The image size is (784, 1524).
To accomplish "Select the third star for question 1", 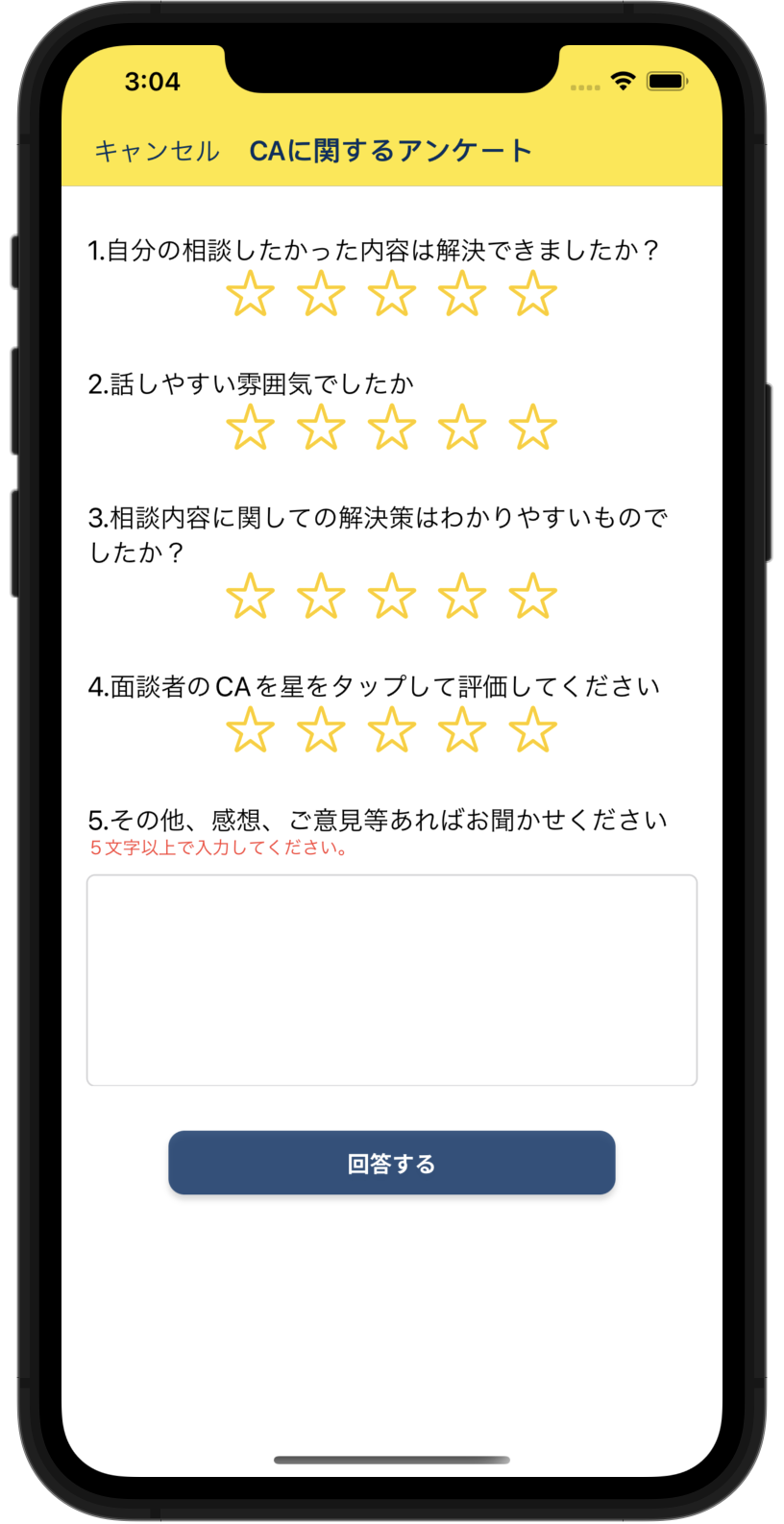I will 392,293.
